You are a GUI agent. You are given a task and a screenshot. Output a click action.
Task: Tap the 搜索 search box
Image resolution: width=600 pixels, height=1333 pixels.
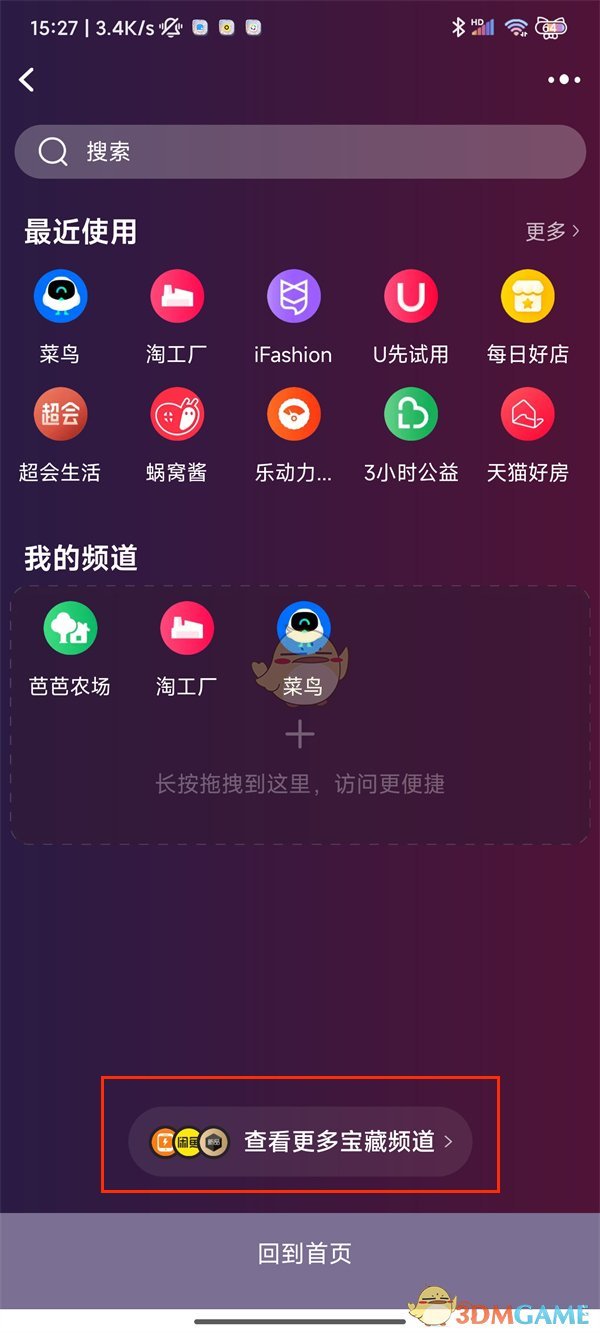click(300, 152)
